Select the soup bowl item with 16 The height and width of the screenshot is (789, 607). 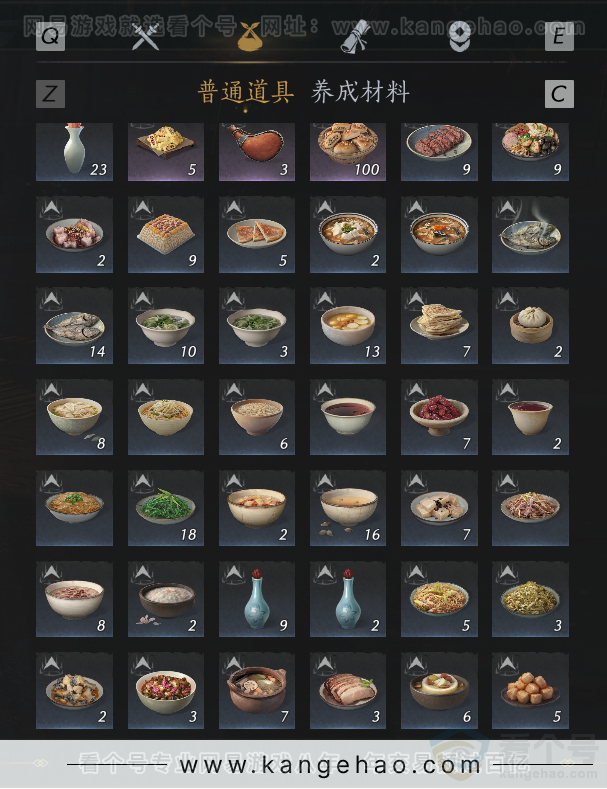coord(347,509)
